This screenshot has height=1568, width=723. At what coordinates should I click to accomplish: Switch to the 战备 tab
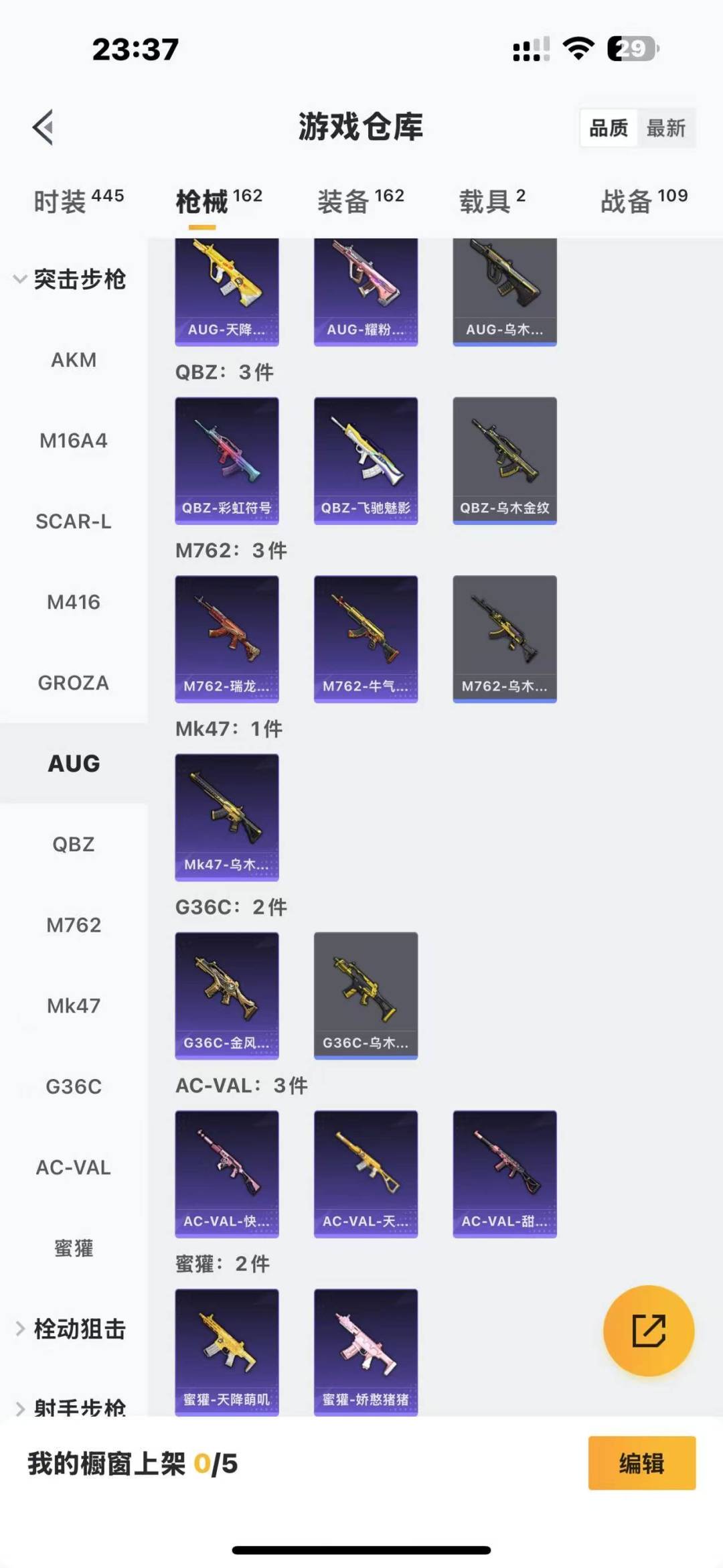643,200
